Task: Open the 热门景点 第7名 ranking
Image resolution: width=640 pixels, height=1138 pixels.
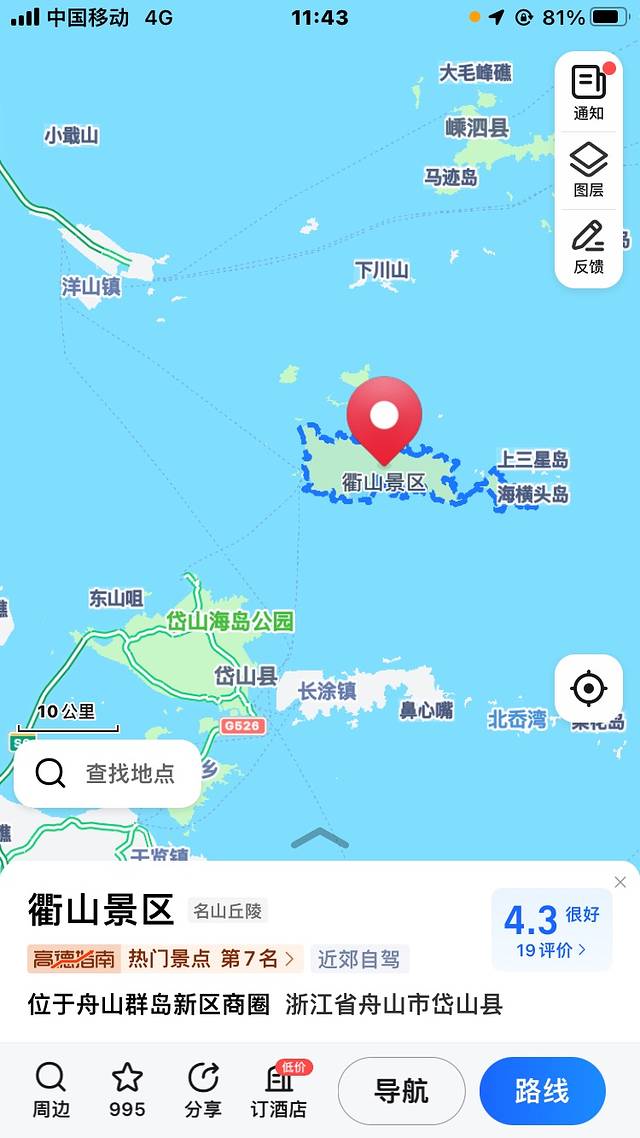Action: (x=211, y=959)
